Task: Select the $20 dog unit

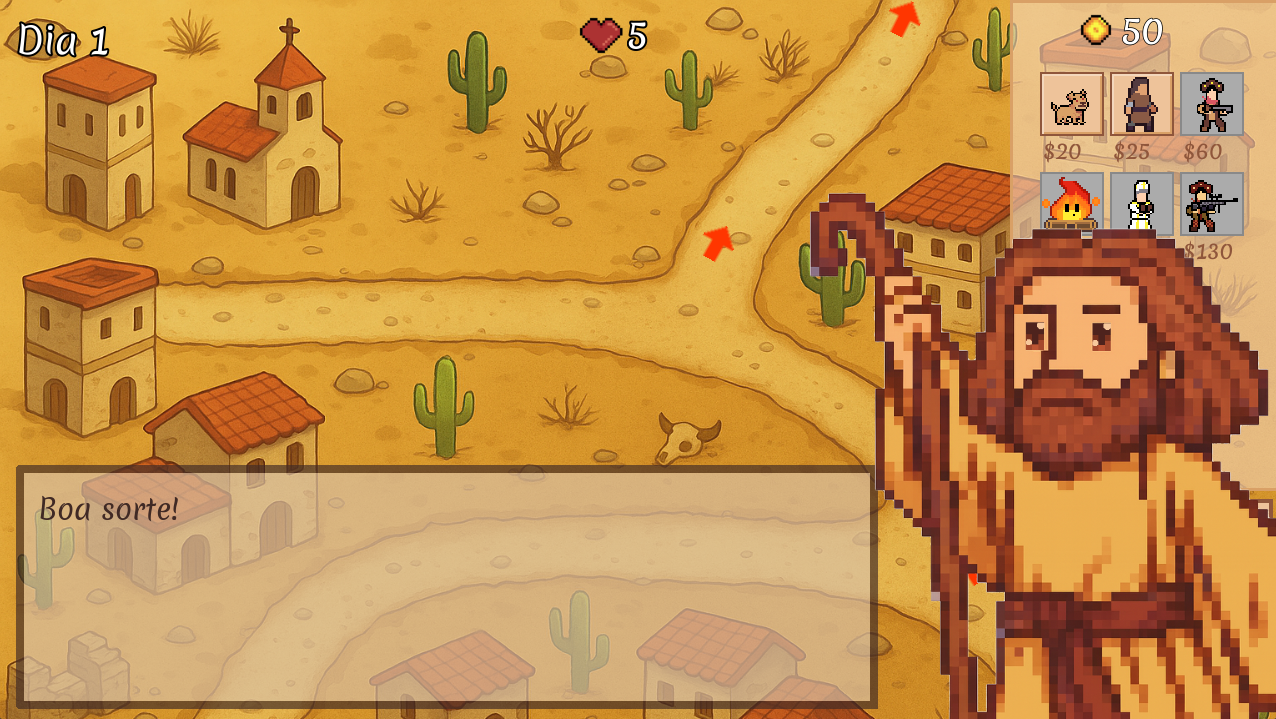Action: point(1071,104)
